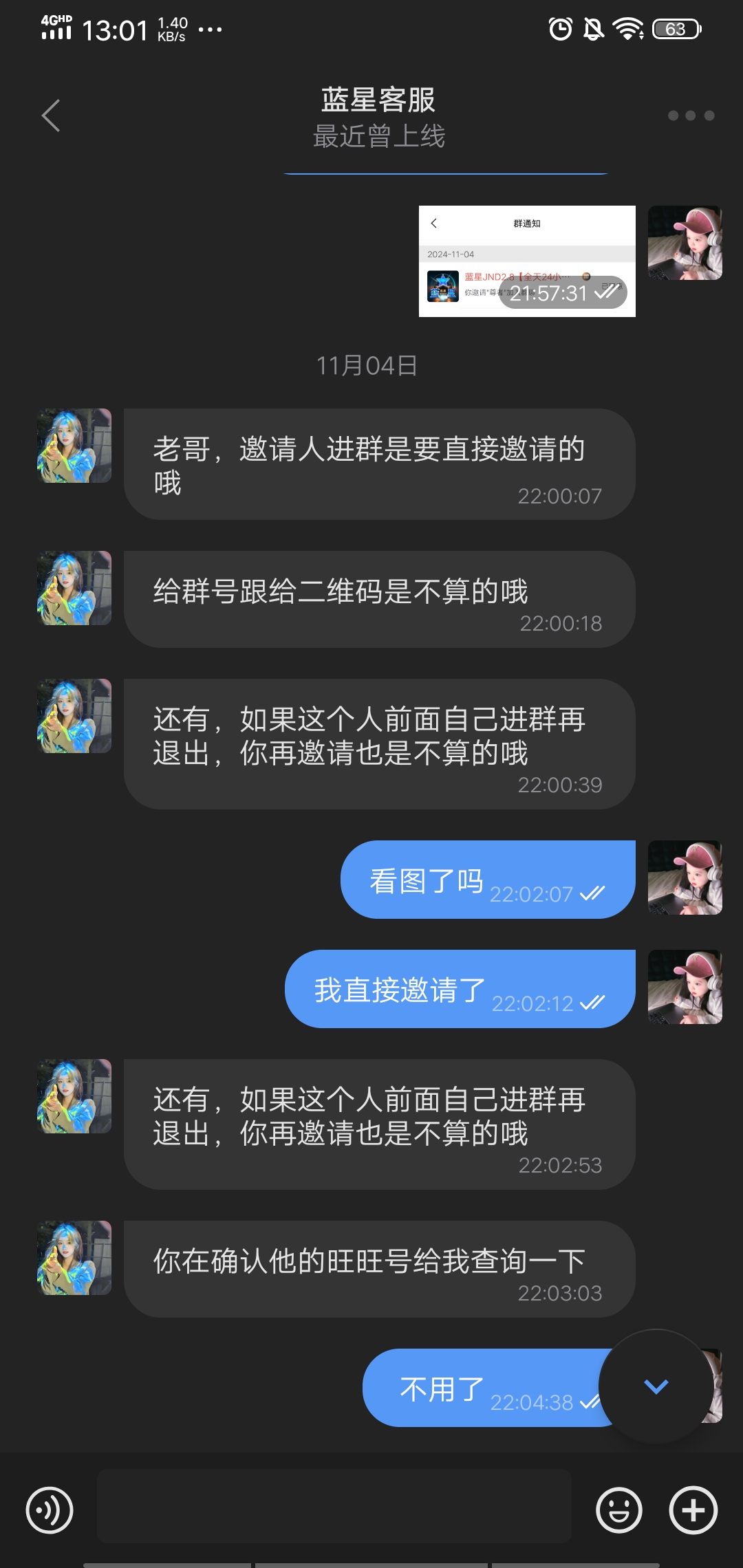Viewport: 743px width, 1568px height.
Task: Switch to voice message input
Action: coord(50,1510)
